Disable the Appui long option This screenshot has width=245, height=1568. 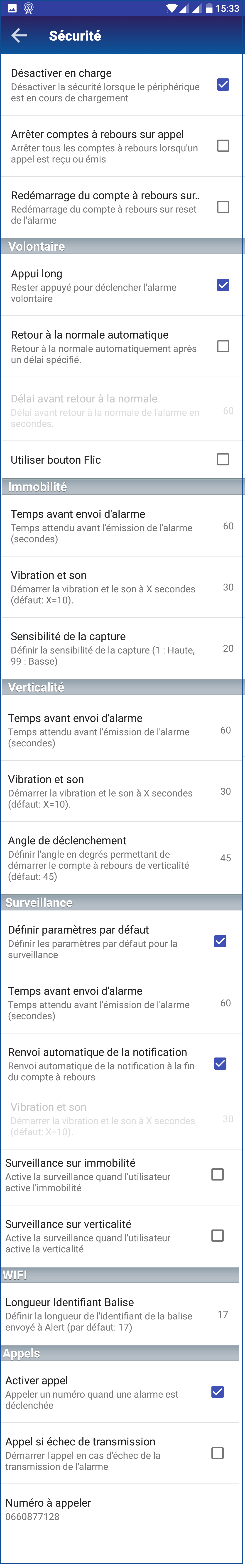pos(223,285)
